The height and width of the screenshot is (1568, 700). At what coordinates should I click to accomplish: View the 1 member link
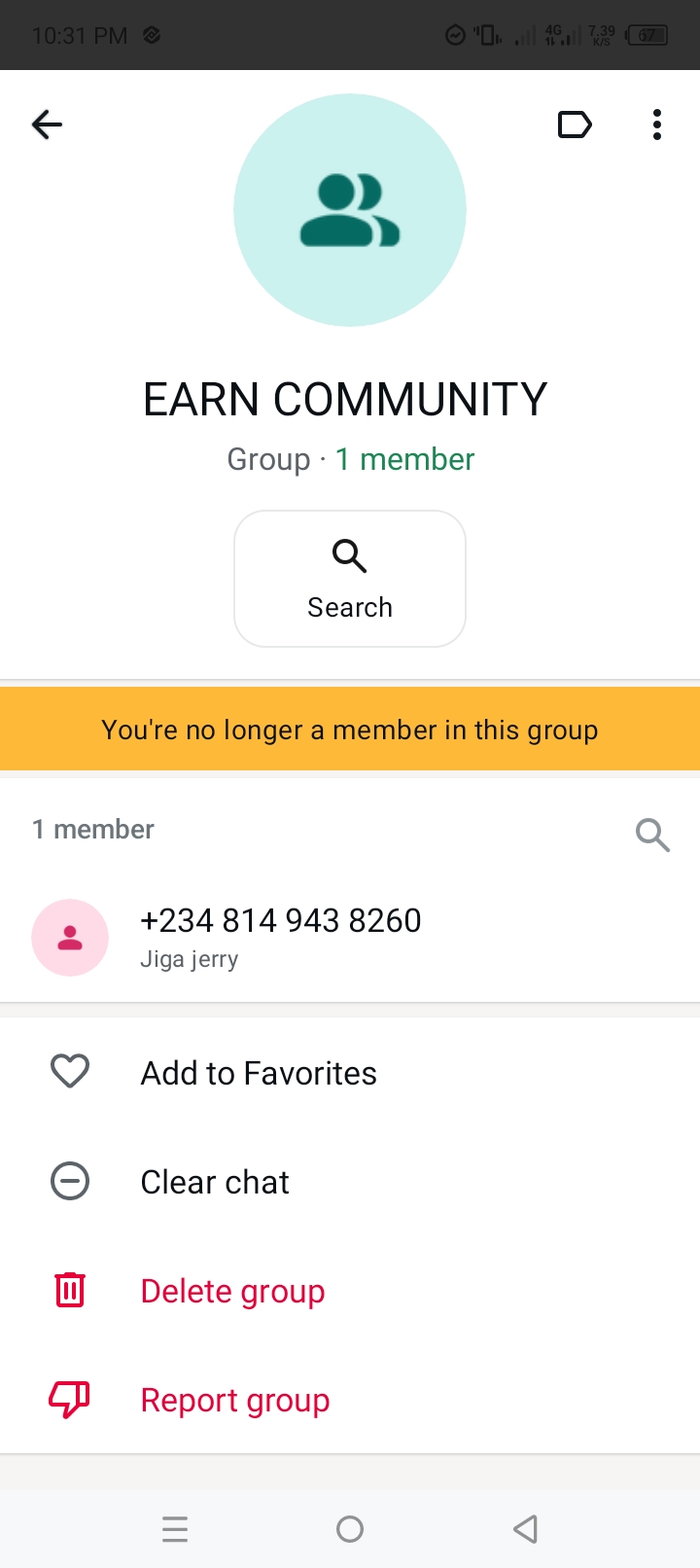(x=404, y=459)
